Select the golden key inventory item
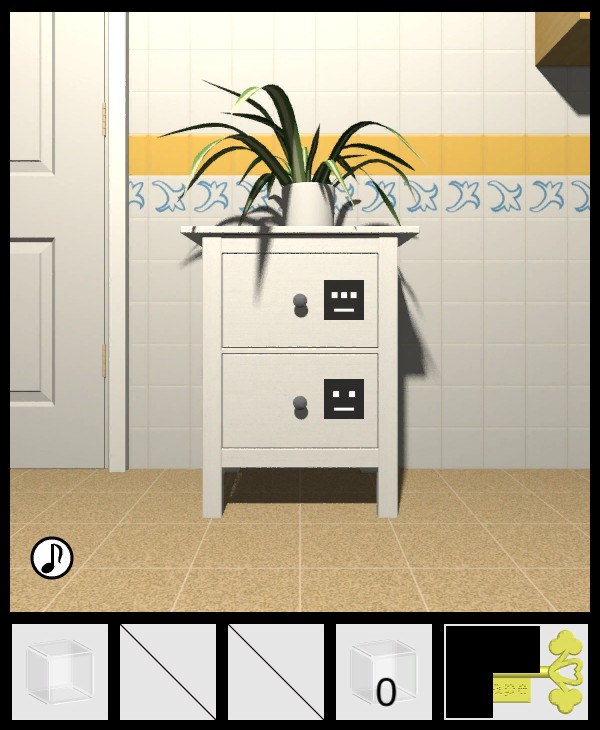 click(517, 672)
